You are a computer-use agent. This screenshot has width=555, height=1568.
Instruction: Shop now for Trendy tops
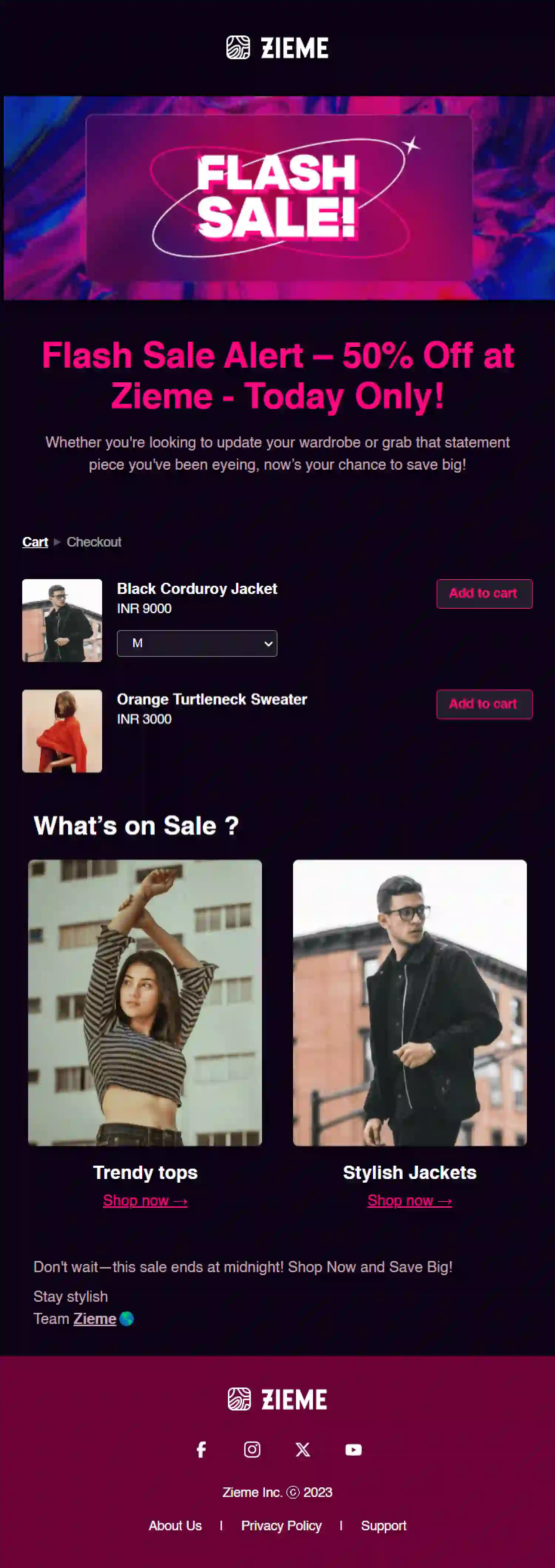[145, 1200]
